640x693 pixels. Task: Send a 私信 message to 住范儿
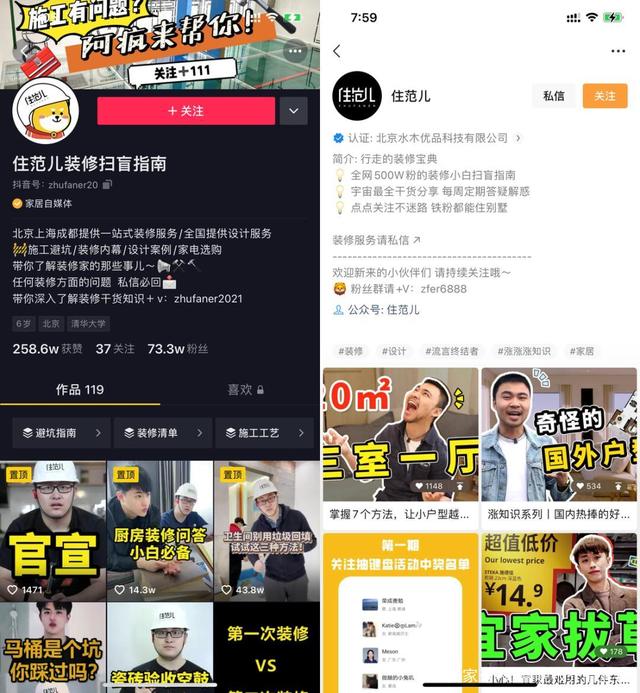553,96
